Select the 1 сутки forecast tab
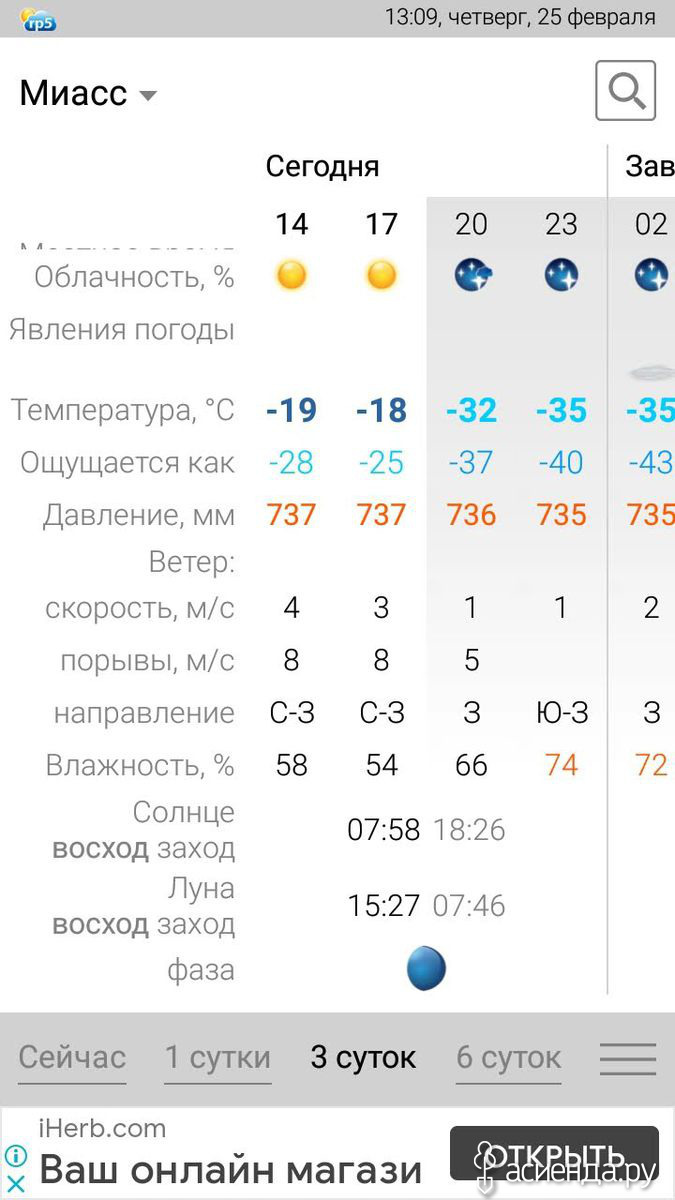 point(218,1058)
